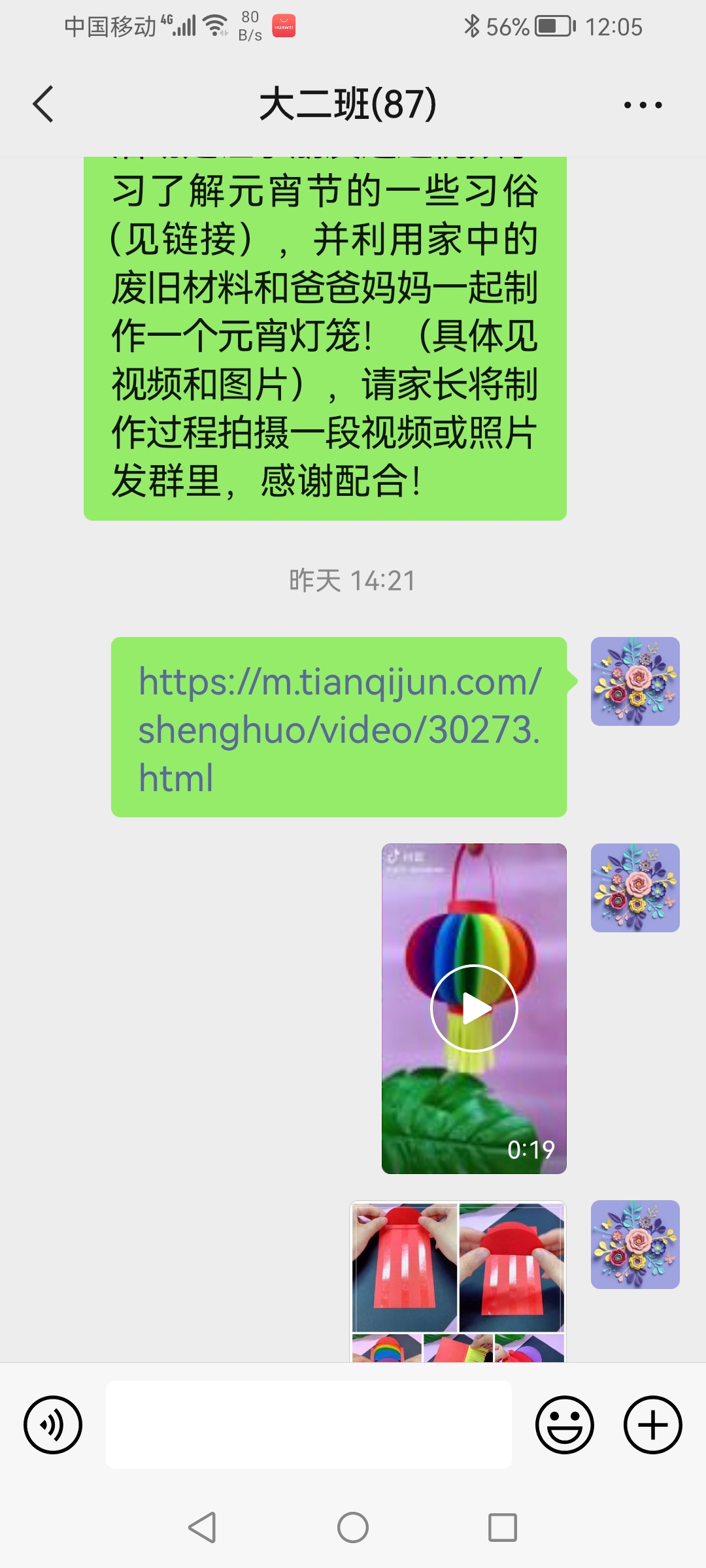Play the 0:19 lantern video

(474, 1008)
